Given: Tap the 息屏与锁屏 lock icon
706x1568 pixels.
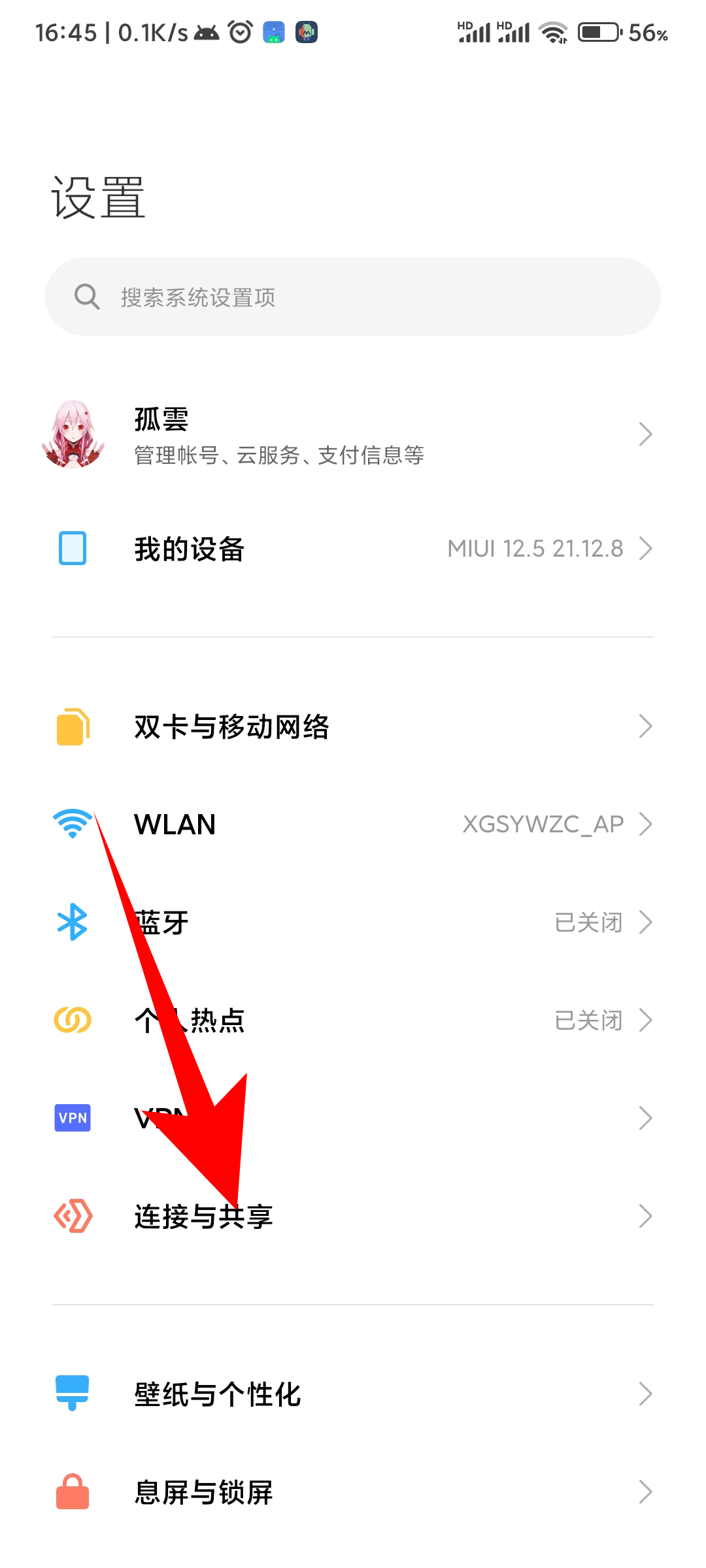Looking at the screenshot, I should pyautogui.click(x=72, y=1492).
